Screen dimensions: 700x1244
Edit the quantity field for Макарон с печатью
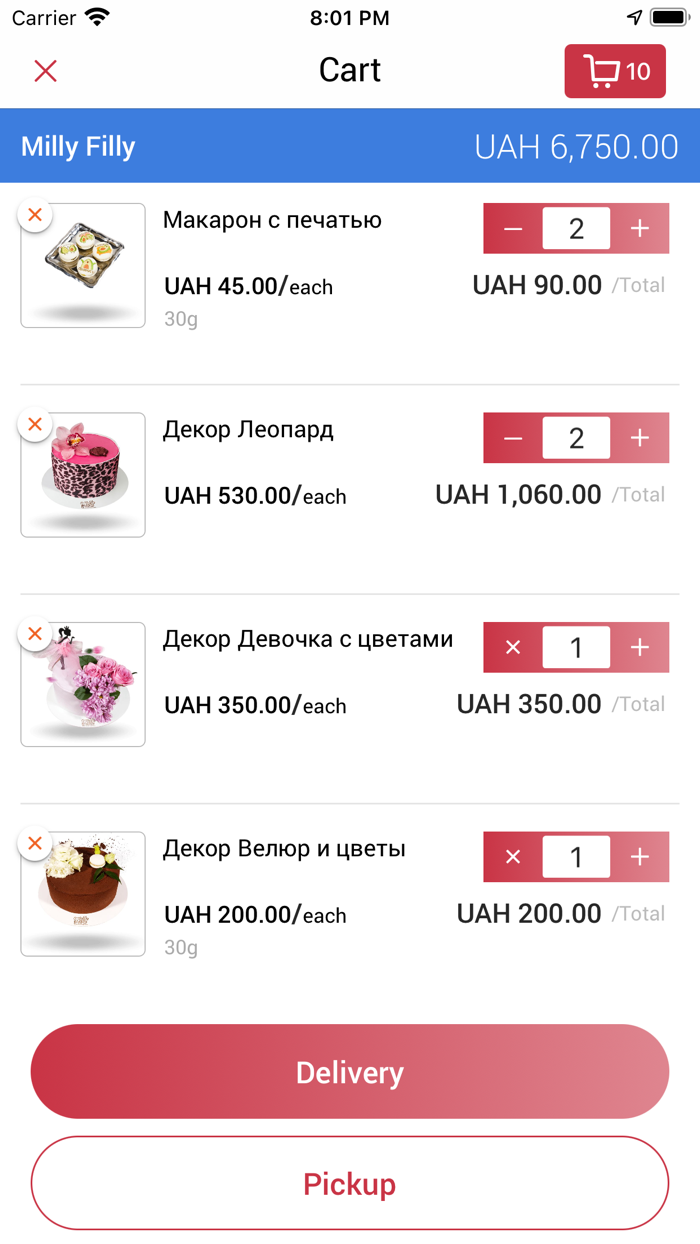(576, 229)
